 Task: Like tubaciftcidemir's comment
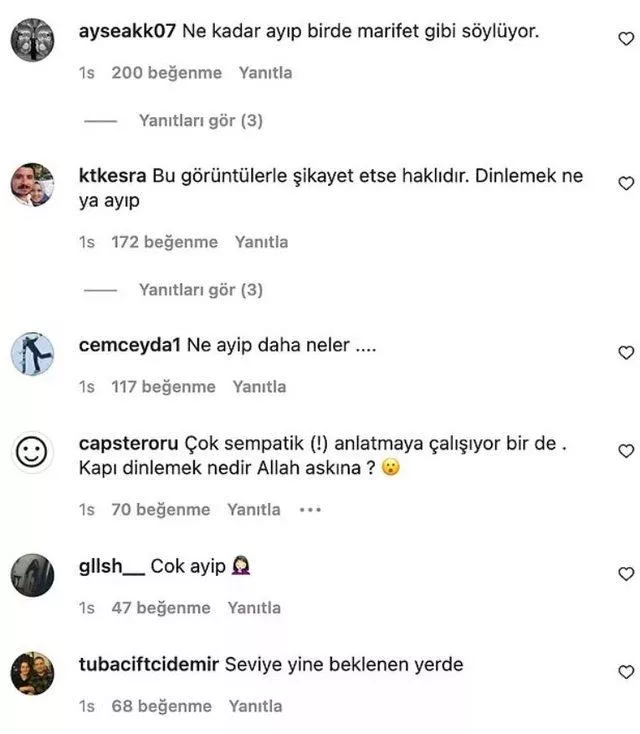point(626,672)
